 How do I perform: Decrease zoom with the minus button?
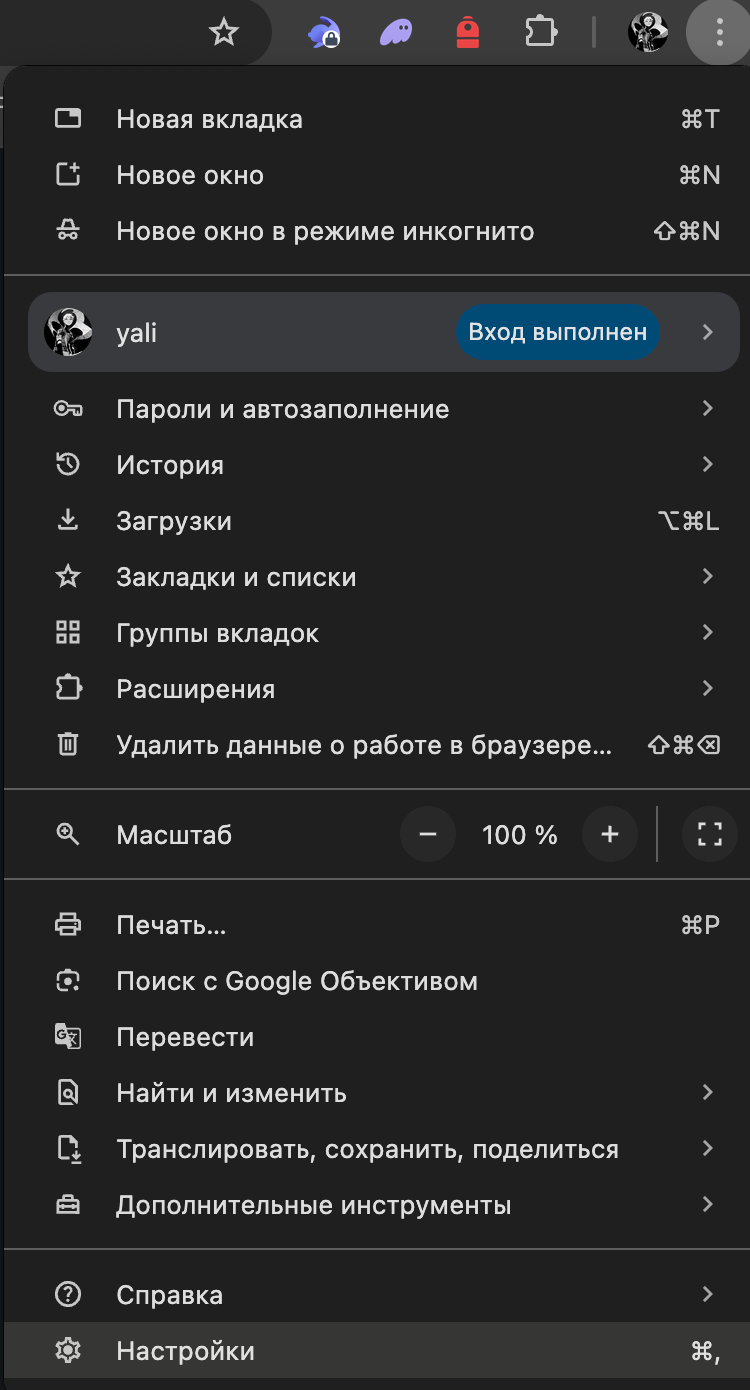pos(428,834)
